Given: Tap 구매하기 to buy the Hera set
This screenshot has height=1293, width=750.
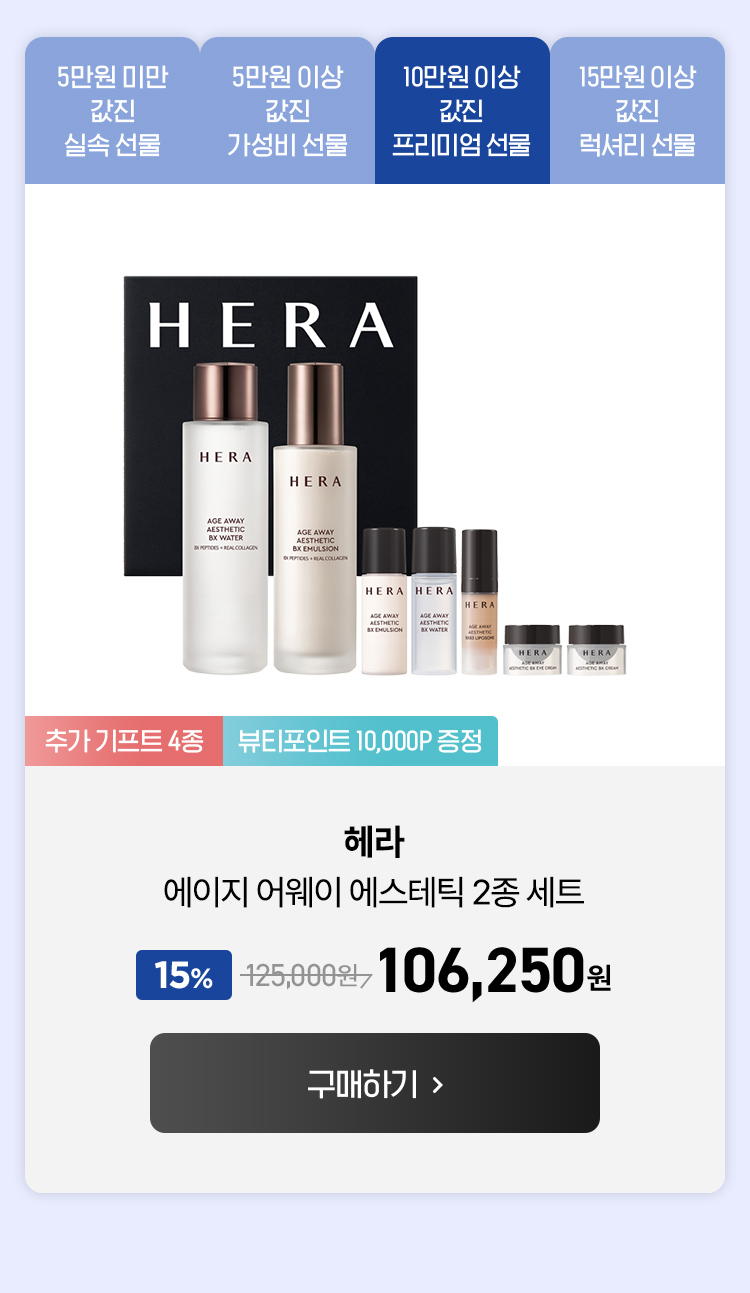Looking at the screenshot, I should (x=375, y=1083).
